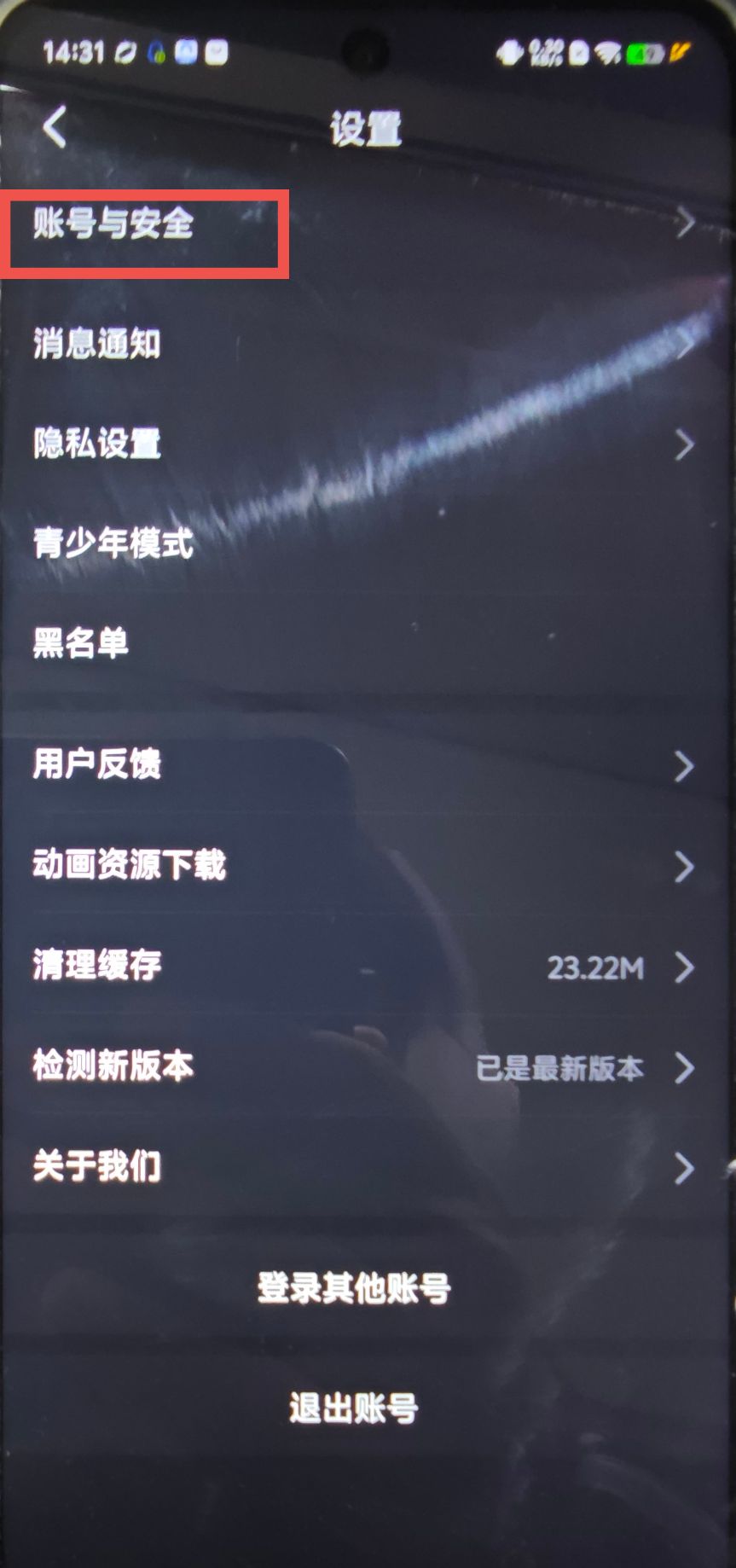736x1568 pixels.
Task: Open 关于我们
Action: pos(97,1166)
